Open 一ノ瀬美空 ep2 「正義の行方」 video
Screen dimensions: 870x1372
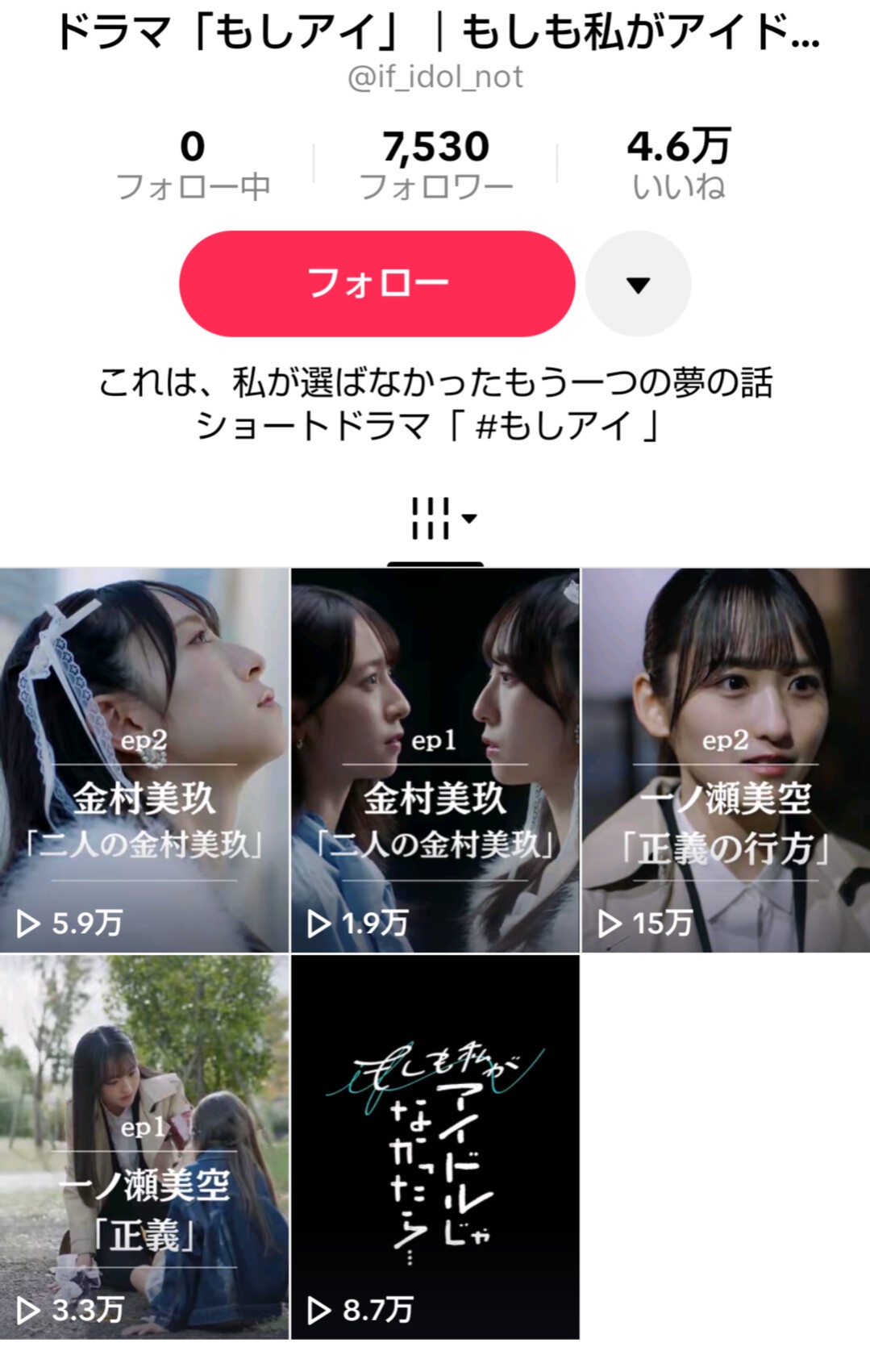pos(726,760)
